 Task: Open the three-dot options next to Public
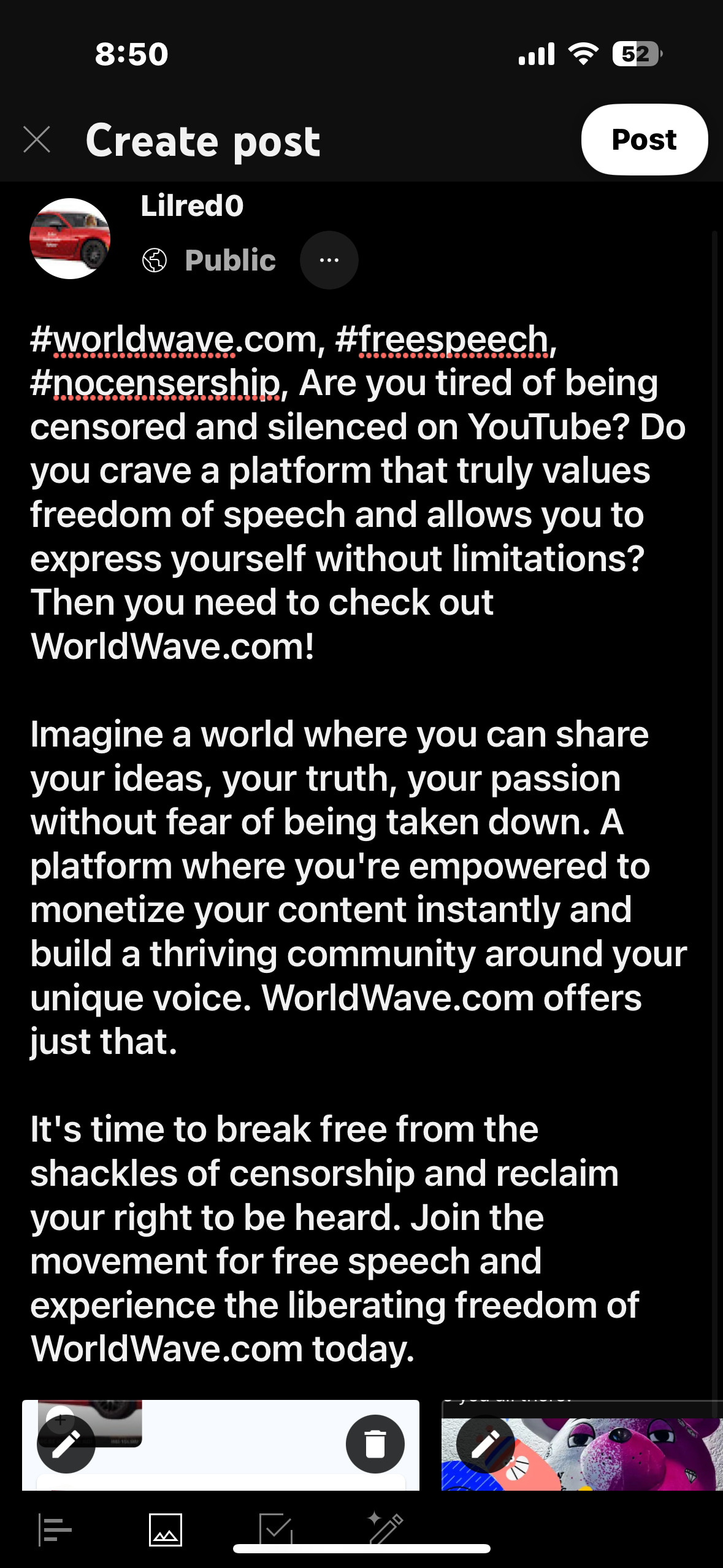click(x=329, y=260)
